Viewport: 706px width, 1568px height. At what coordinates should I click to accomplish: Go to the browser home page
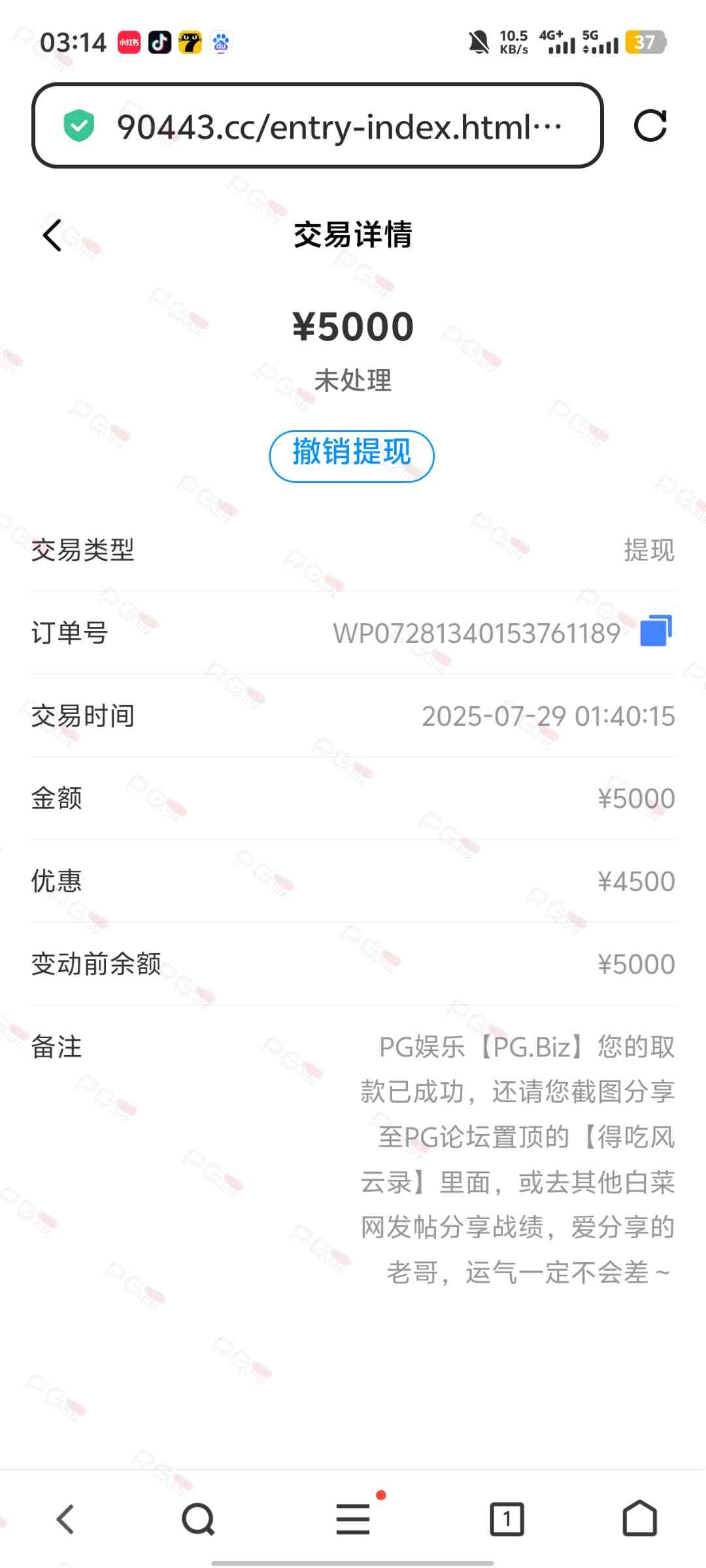(639, 1518)
